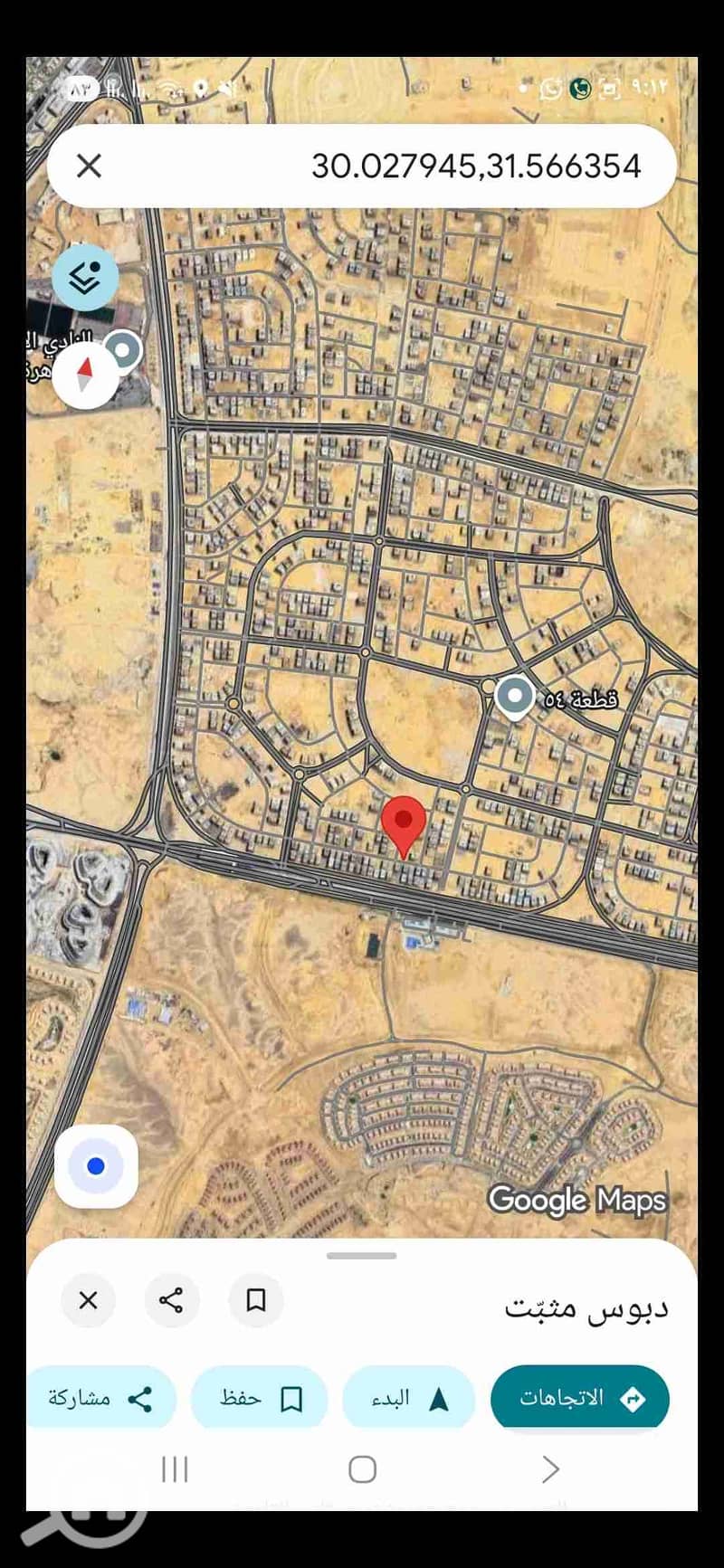This screenshot has height=1568, width=724.
Task: Tap the round share icon
Action: [x=171, y=1300]
